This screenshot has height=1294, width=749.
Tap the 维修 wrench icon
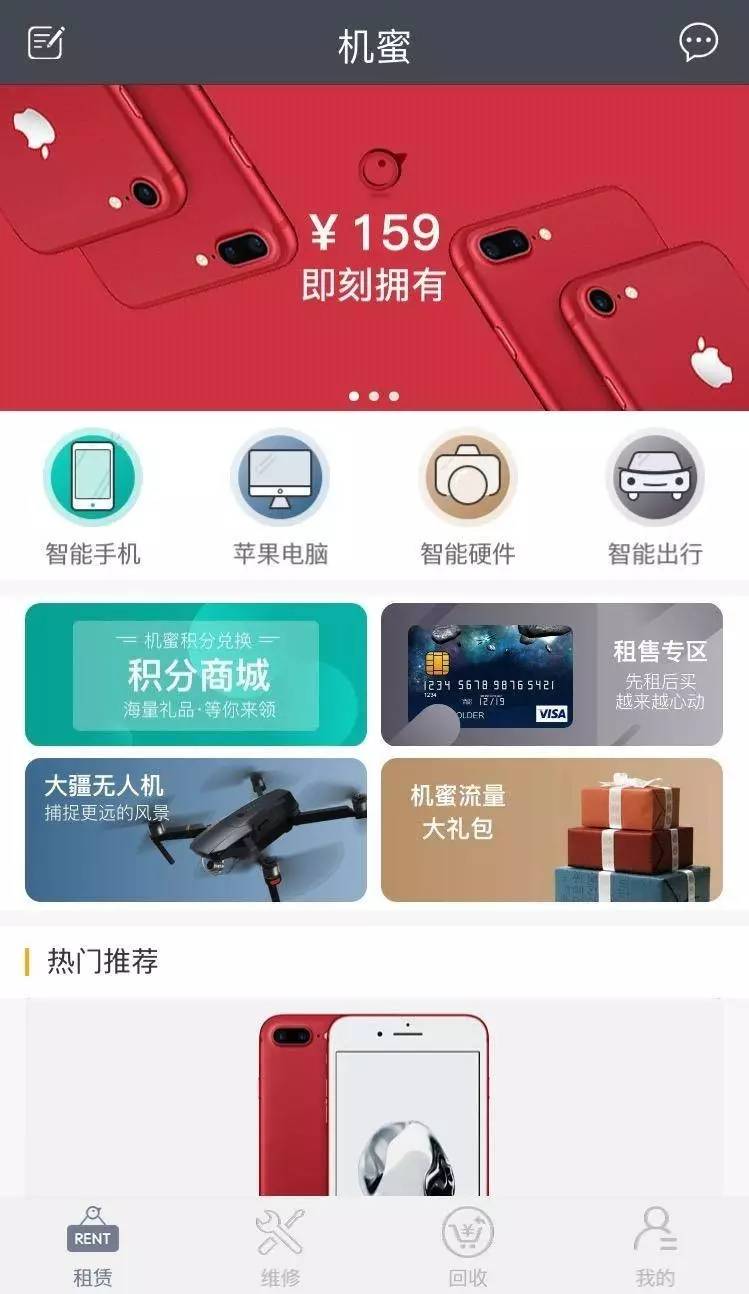coord(280,1229)
